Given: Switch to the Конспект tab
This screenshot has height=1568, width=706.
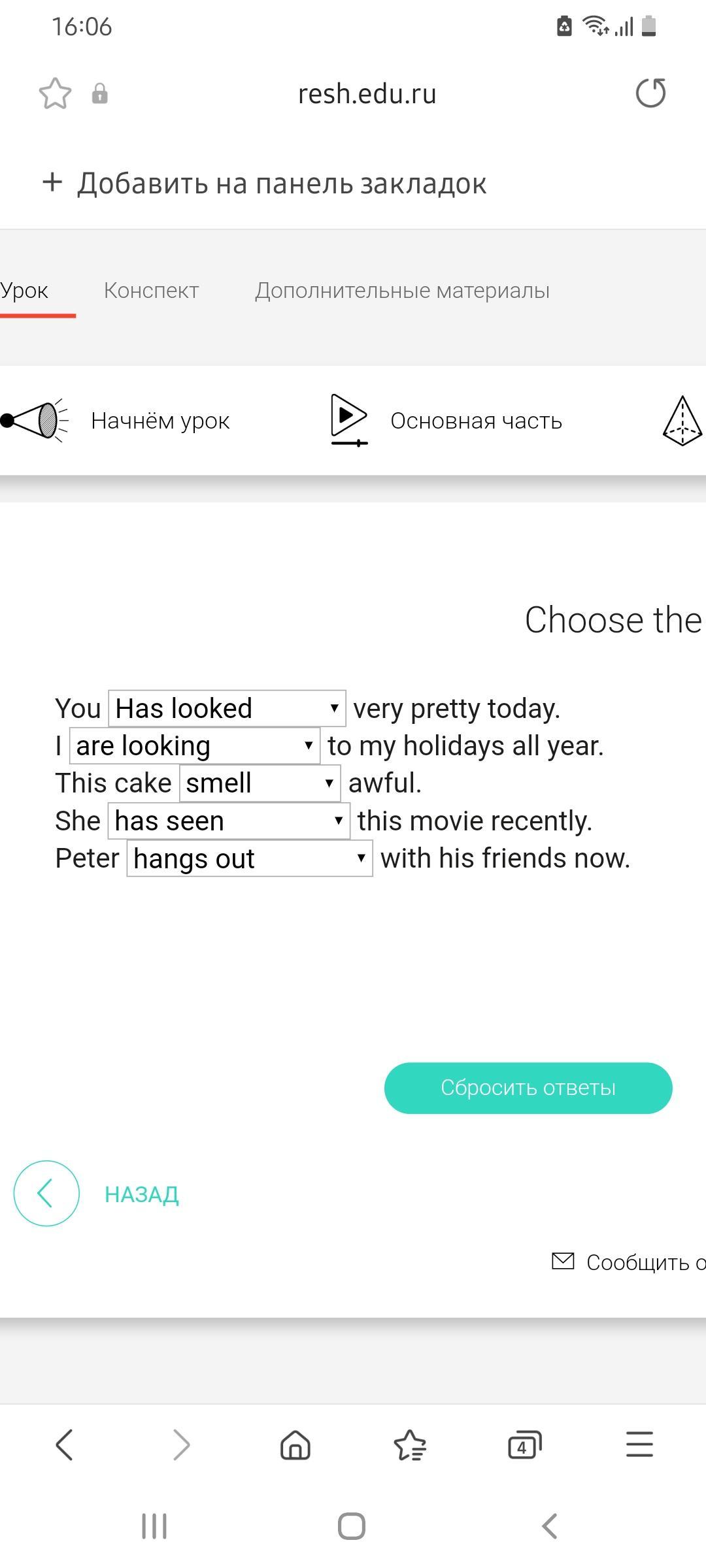Looking at the screenshot, I should point(151,290).
